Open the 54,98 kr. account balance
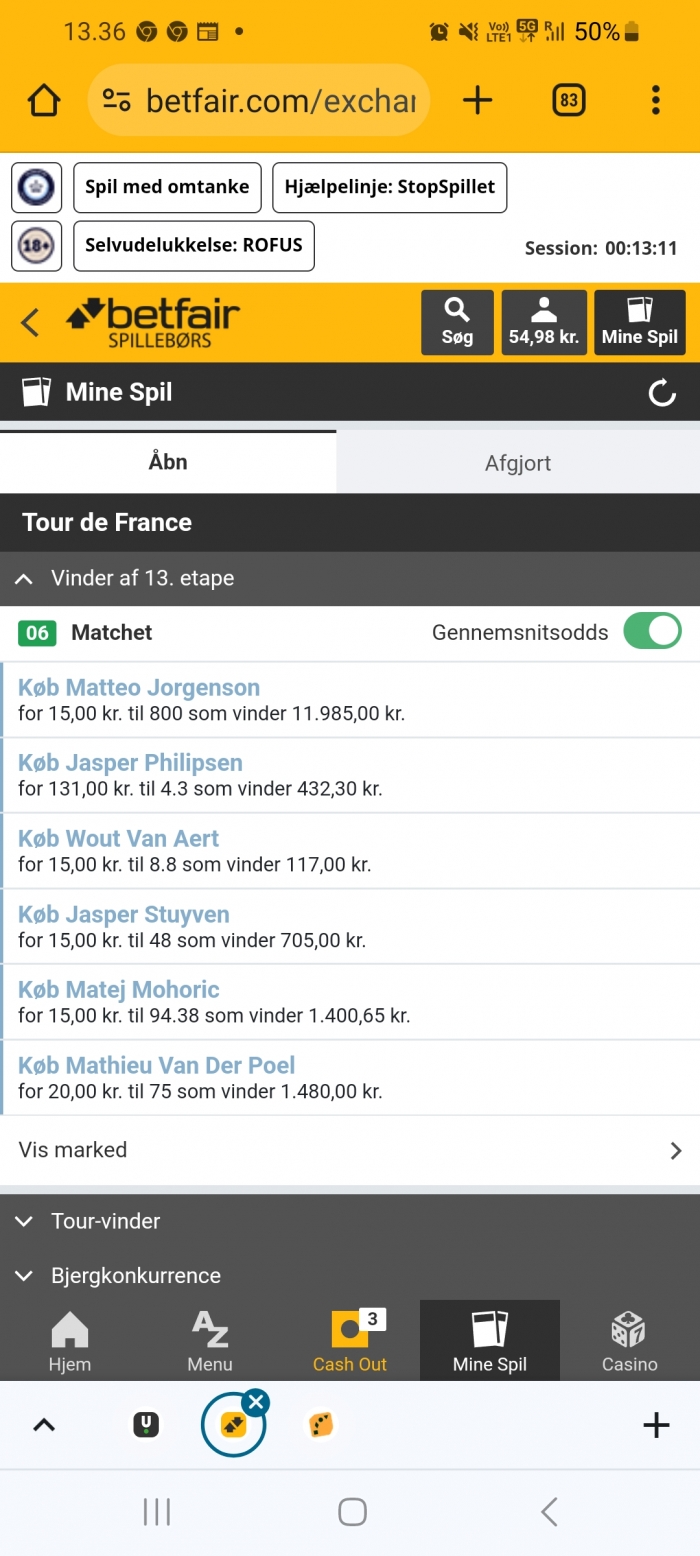700x1556 pixels. coord(544,322)
